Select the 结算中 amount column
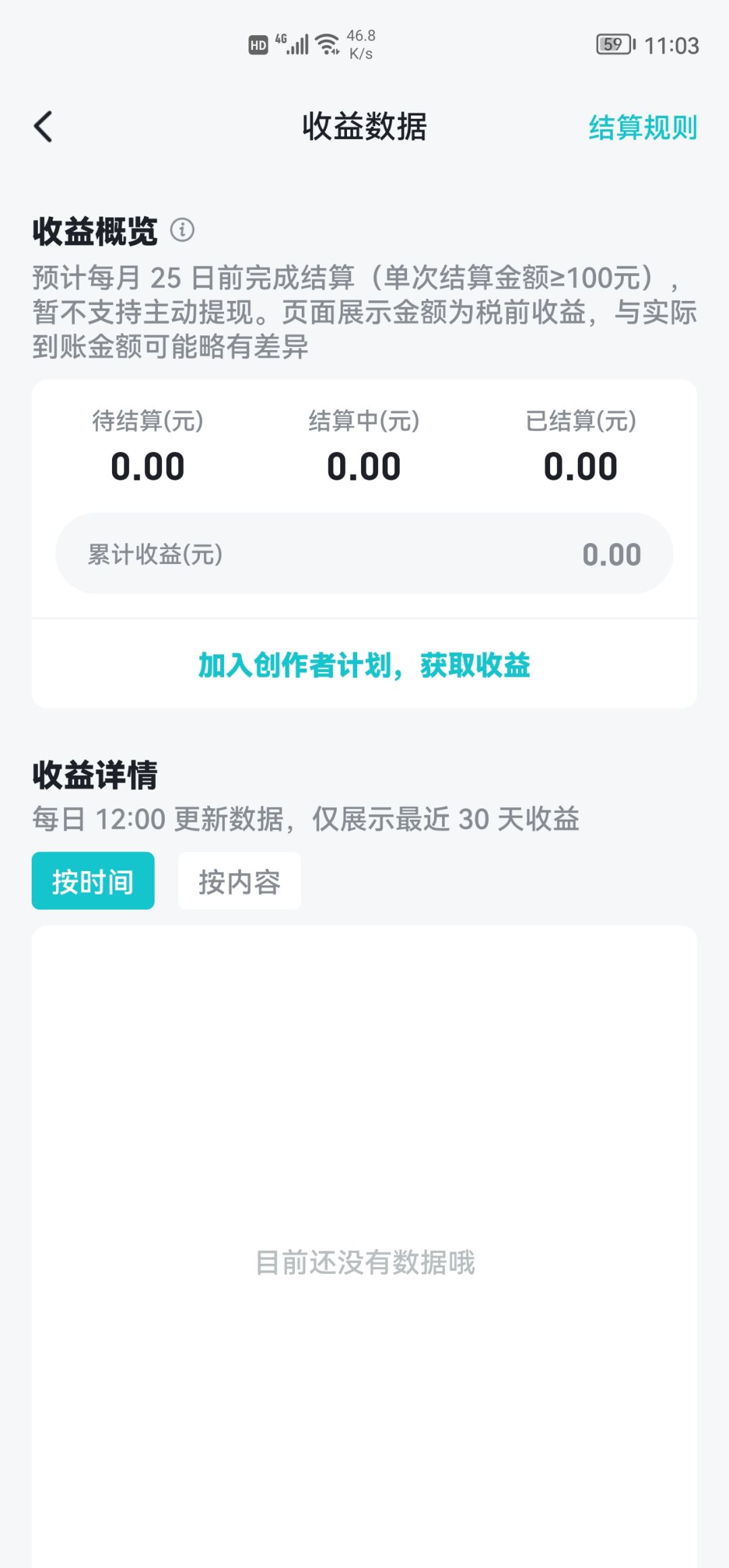Image resolution: width=729 pixels, height=1568 pixels. pos(364,445)
